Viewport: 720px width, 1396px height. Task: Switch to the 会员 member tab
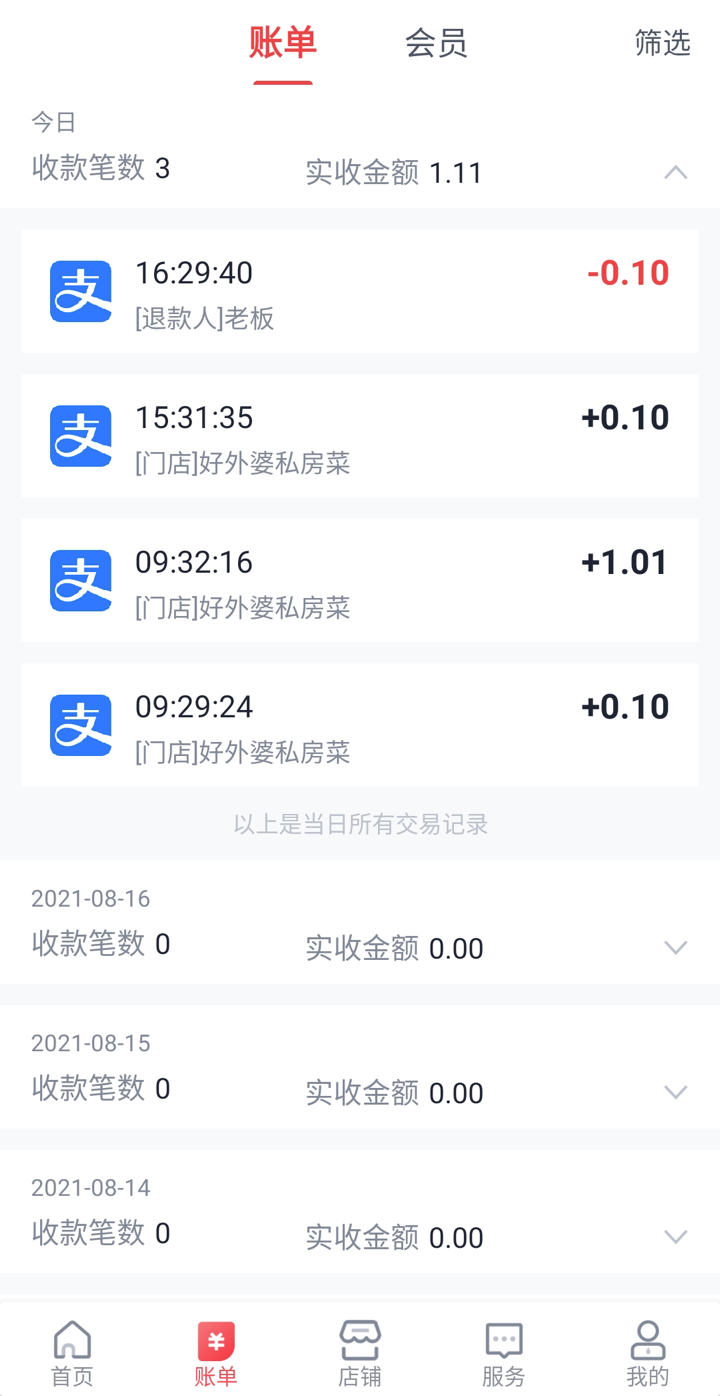coord(435,44)
